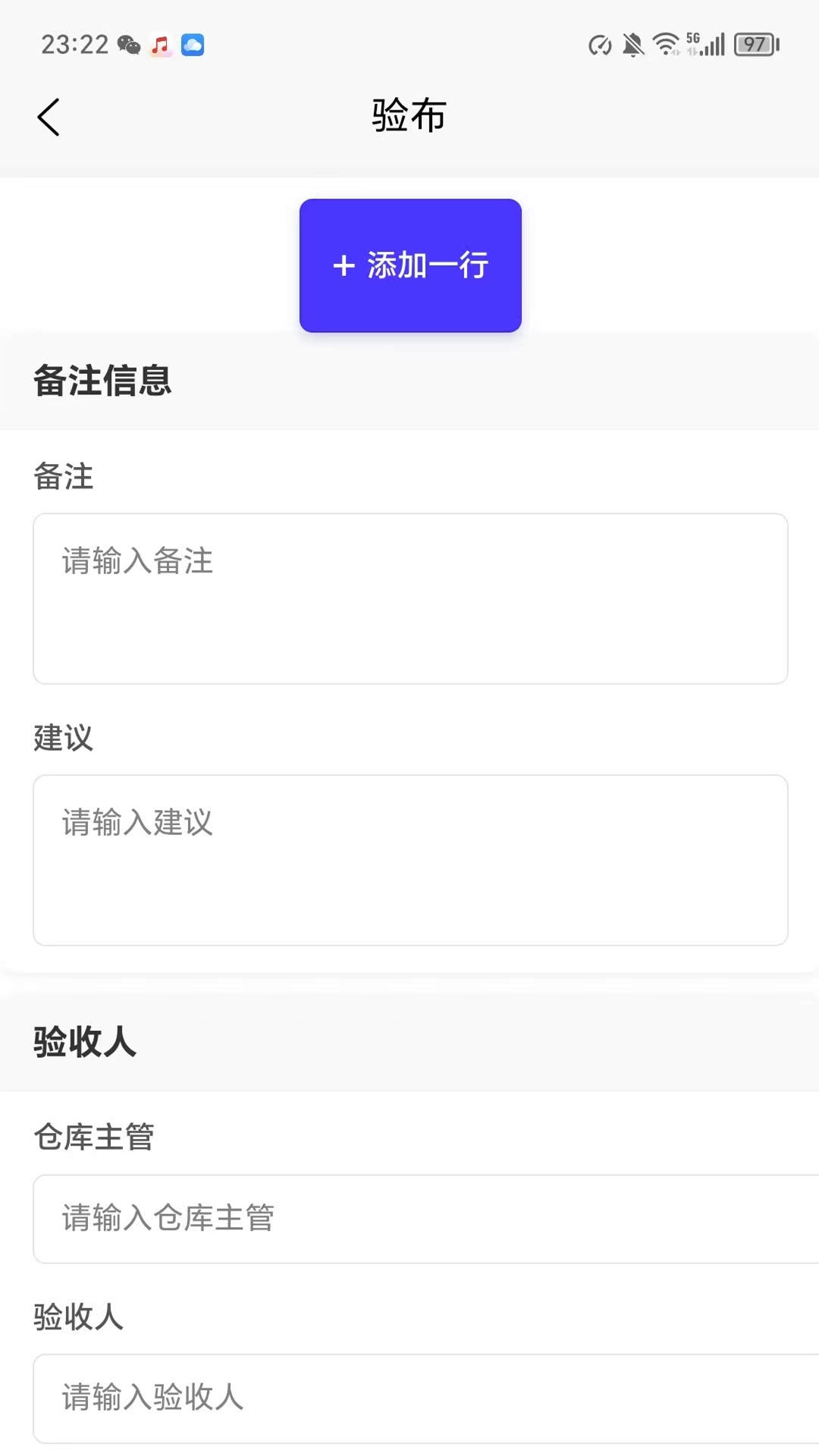Tap the clock showing 23:22
This screenshot has width=819, height=1456.
pos(74,45)
